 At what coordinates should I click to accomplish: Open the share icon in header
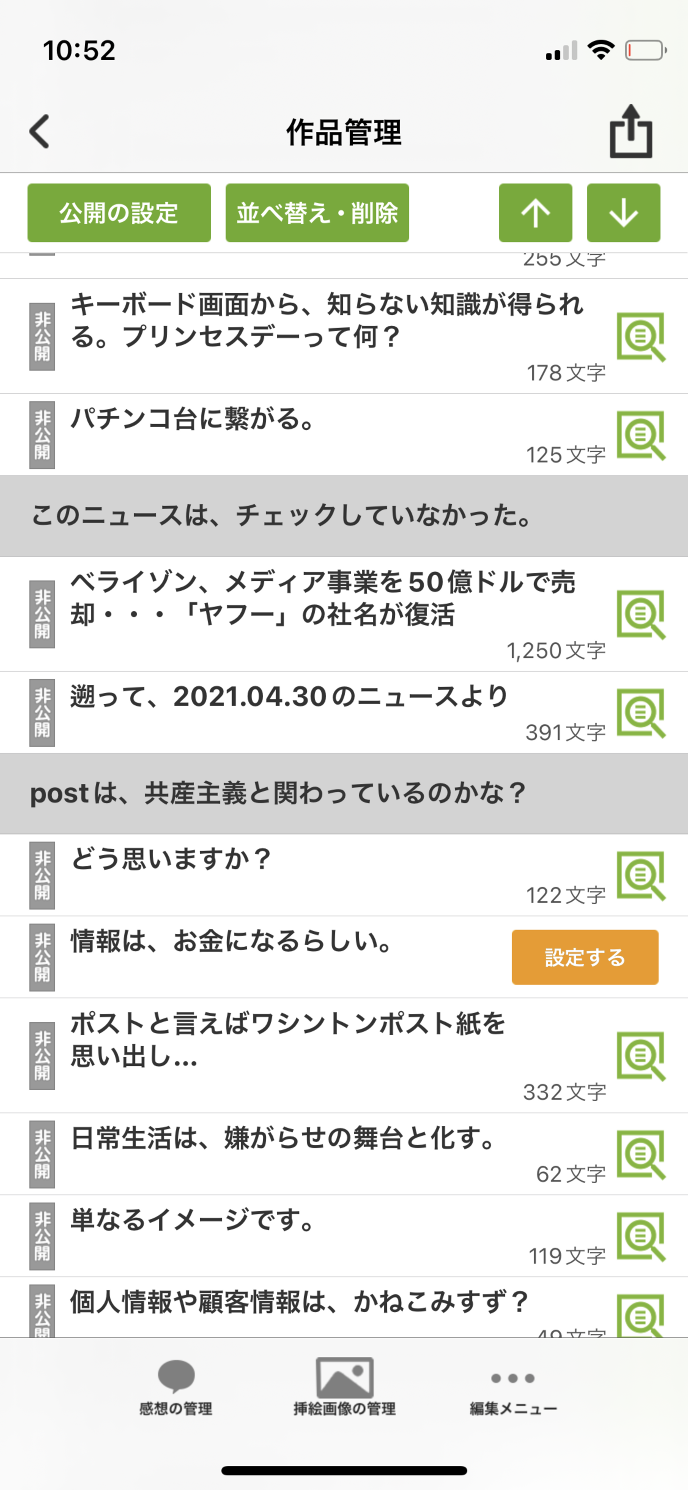coord(631,133)
